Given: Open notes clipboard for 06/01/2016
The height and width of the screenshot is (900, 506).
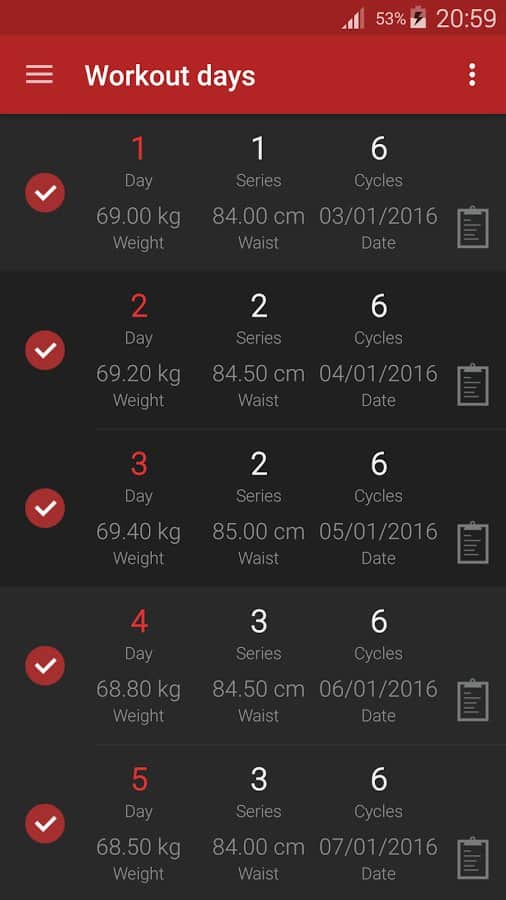Looking at the screenshot, I should point(473,700).
